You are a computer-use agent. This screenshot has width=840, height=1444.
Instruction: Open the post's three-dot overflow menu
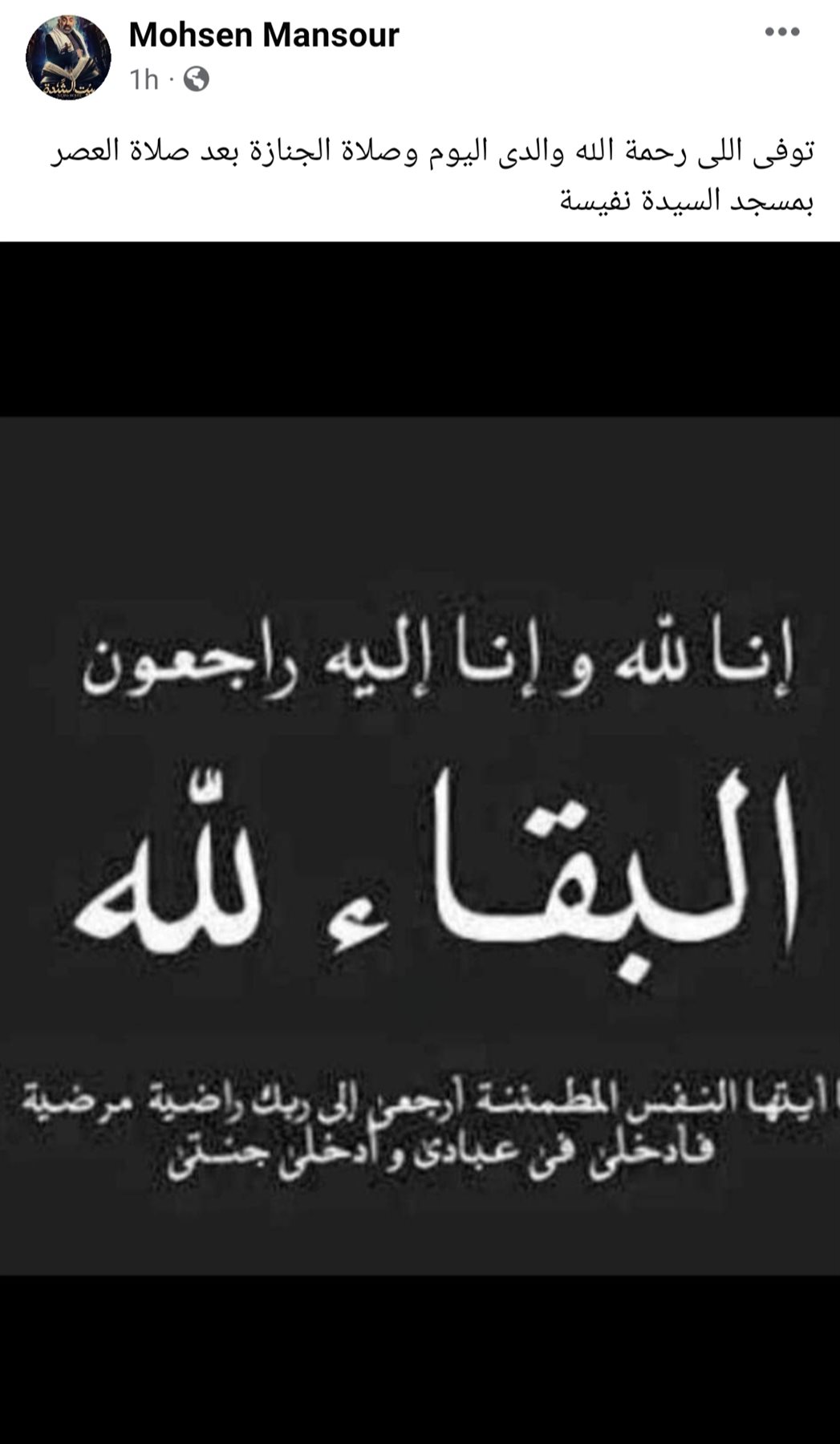click(781, 33)
